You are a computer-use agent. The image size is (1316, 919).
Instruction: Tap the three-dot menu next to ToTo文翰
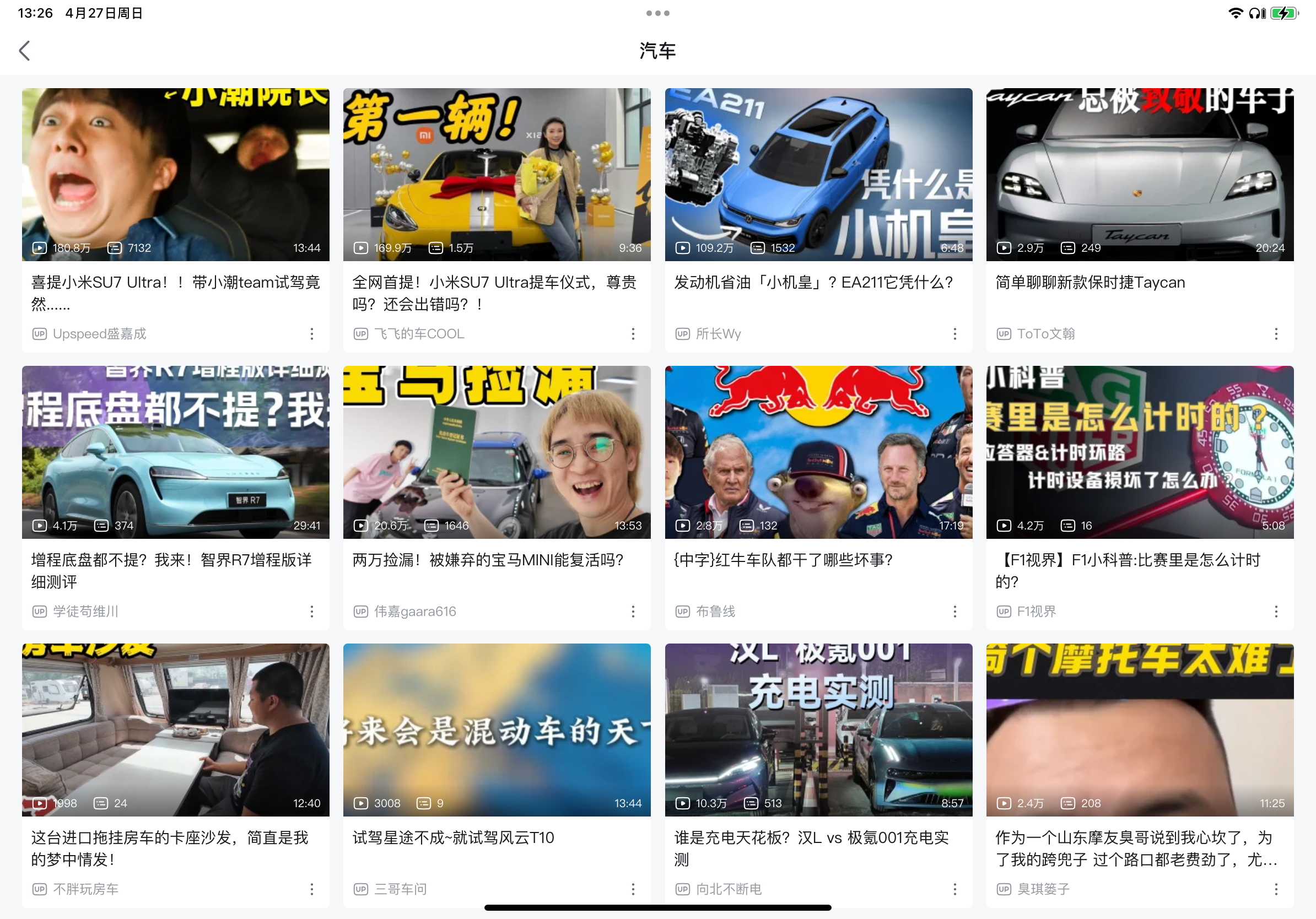pyautogui.click(x=1276, y=333)
